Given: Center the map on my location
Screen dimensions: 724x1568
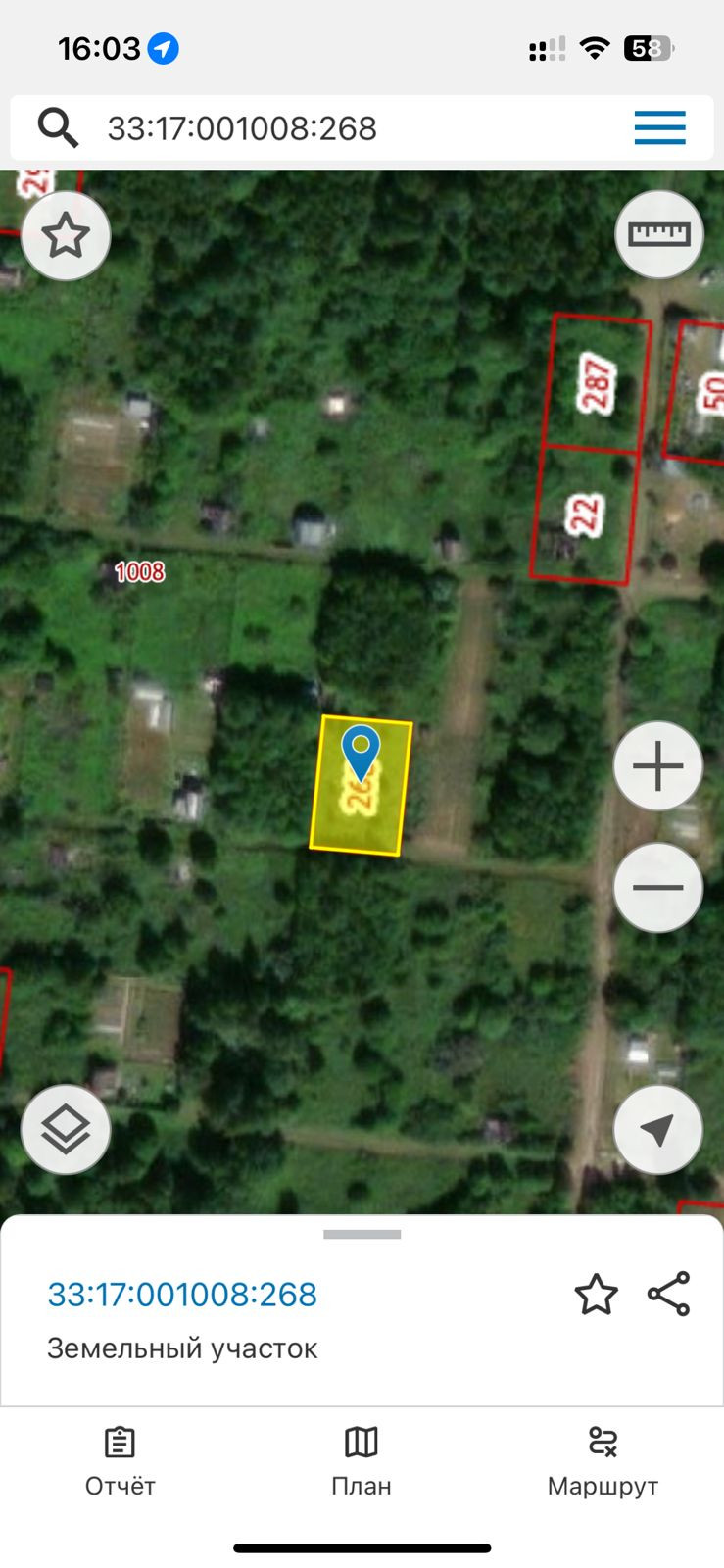Looking at the screenshot, I should 658,1130.
